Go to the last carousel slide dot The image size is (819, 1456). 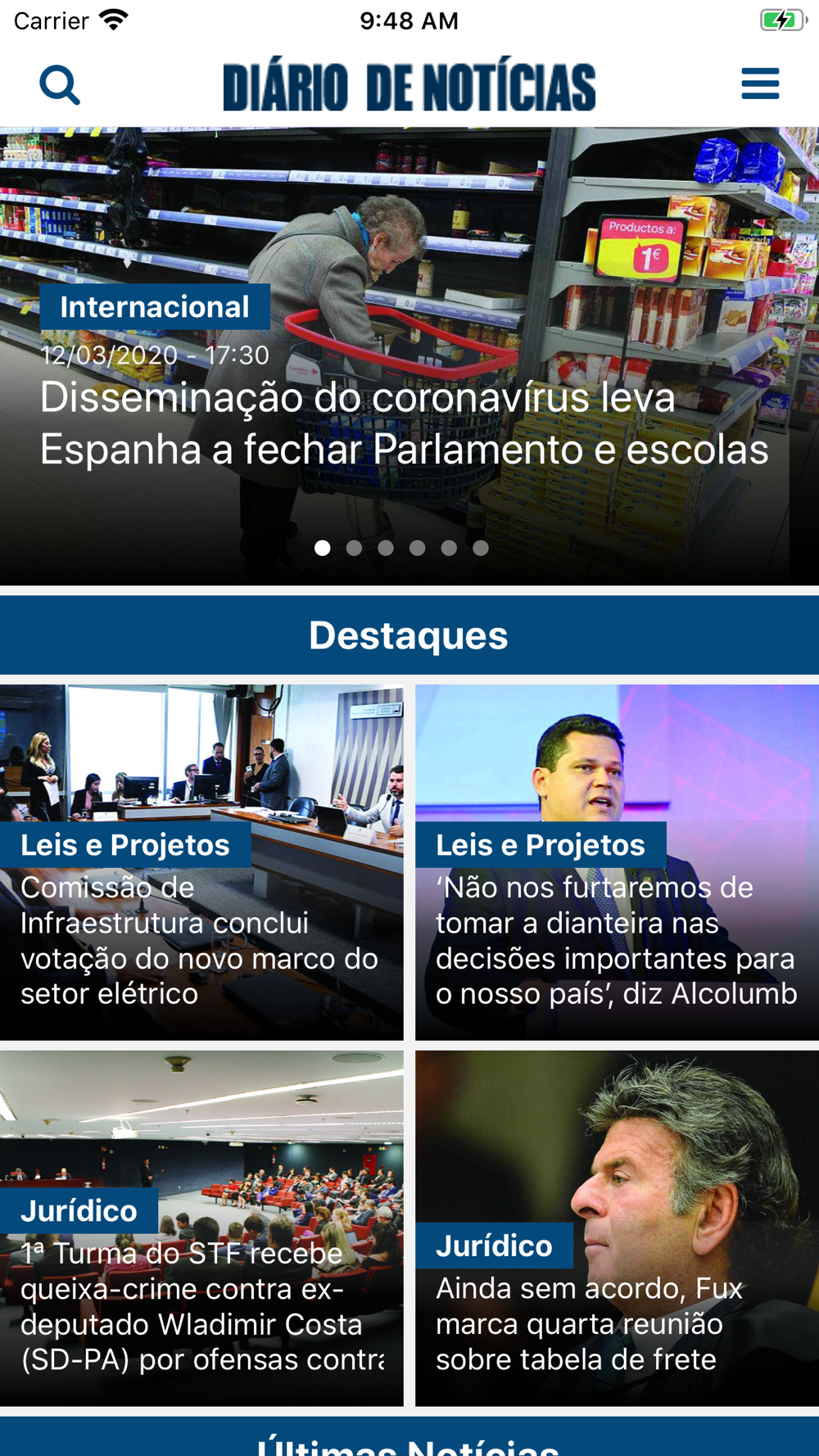(481, 548)
